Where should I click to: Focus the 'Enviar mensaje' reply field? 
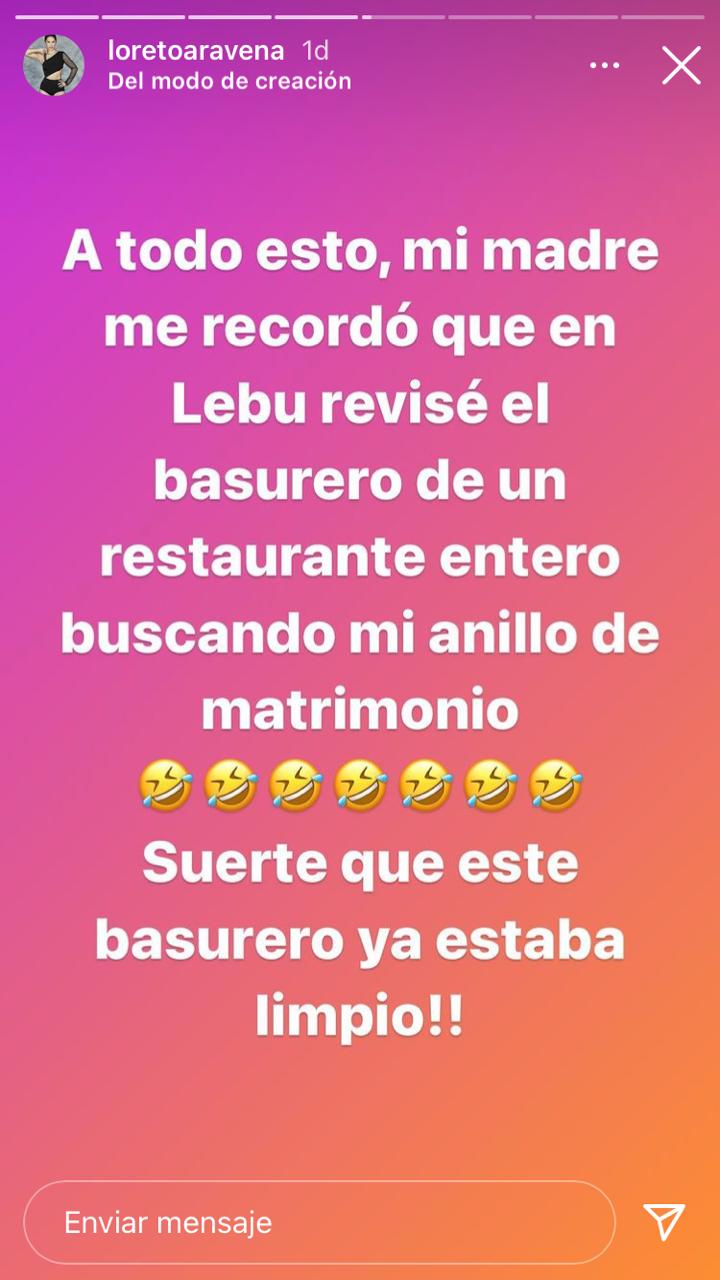319,1222
